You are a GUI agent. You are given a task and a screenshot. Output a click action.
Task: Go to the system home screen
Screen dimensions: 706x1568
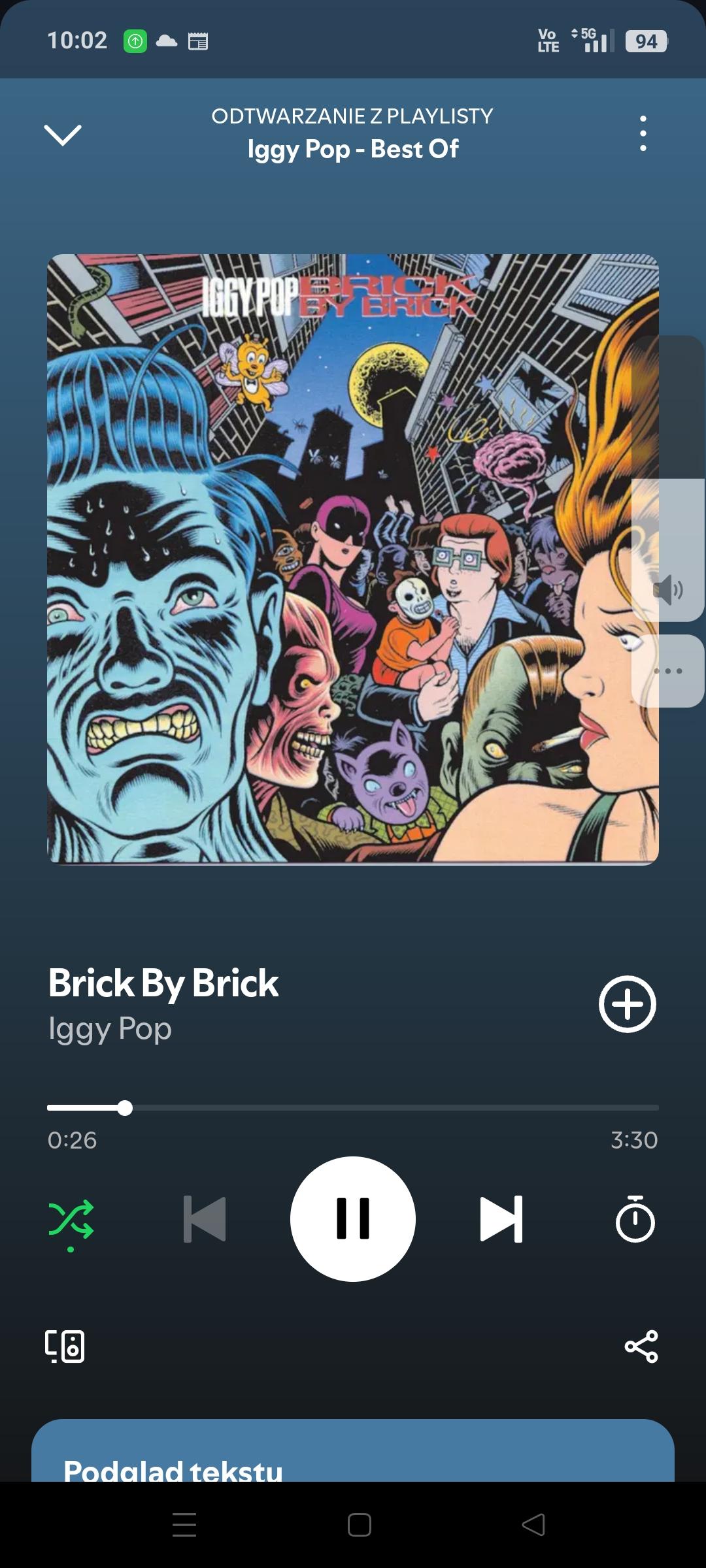[359, 1525]
